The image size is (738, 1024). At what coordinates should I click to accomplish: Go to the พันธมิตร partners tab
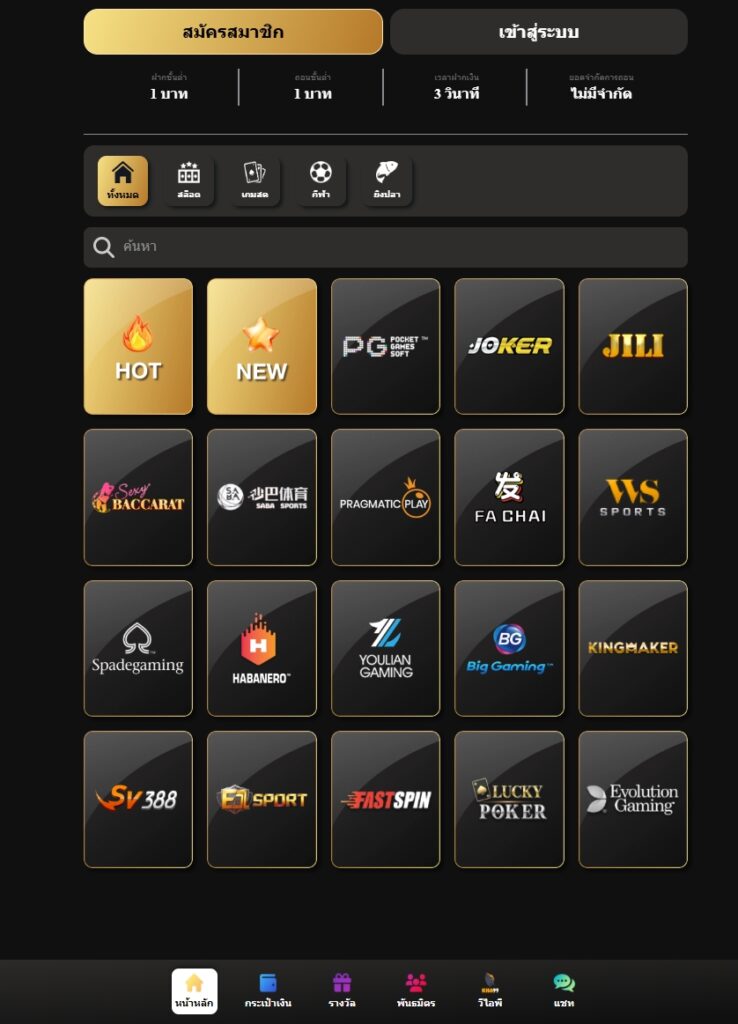[416, 991]
